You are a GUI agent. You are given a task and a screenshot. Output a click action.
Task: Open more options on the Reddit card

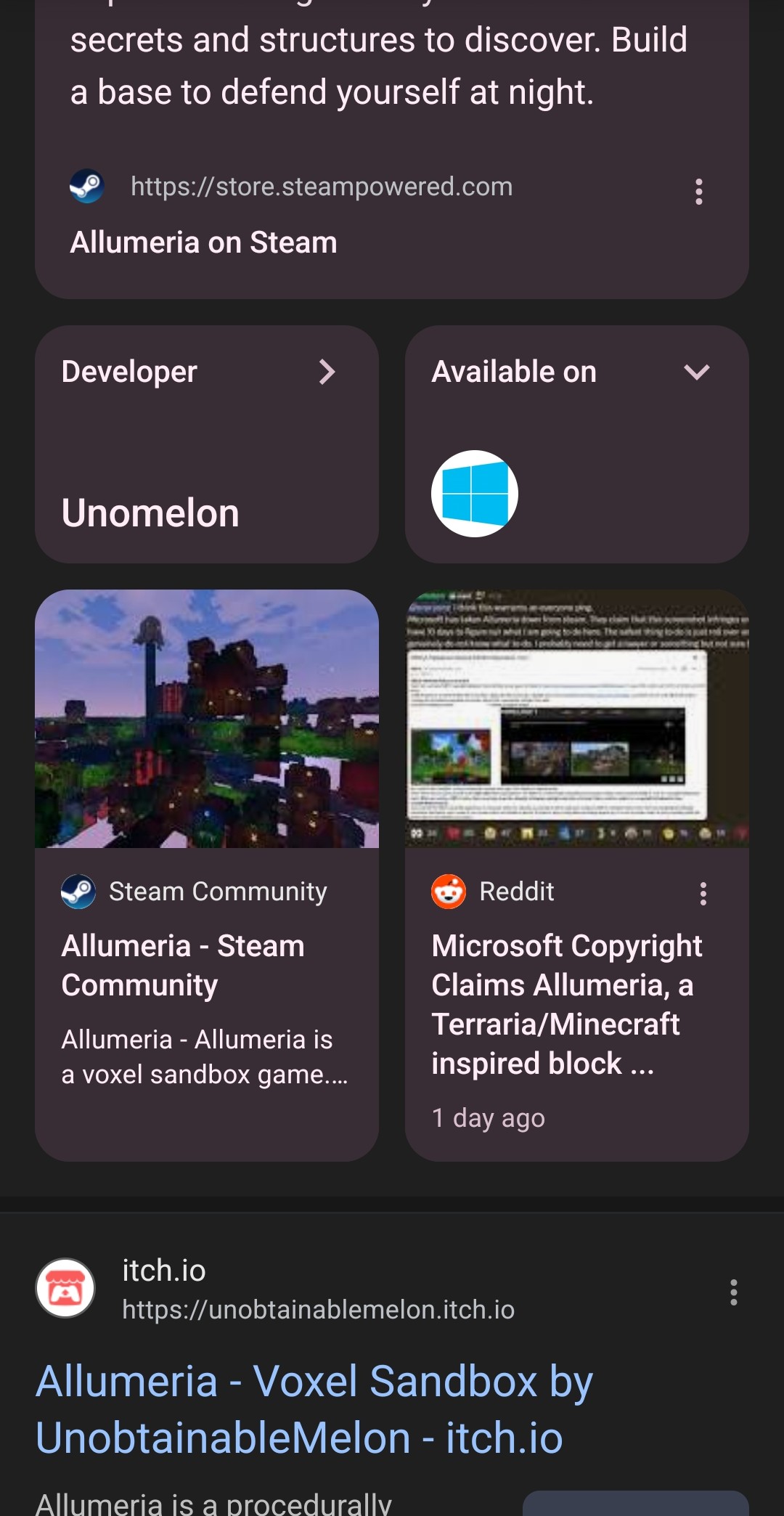(x=703, y=893)
